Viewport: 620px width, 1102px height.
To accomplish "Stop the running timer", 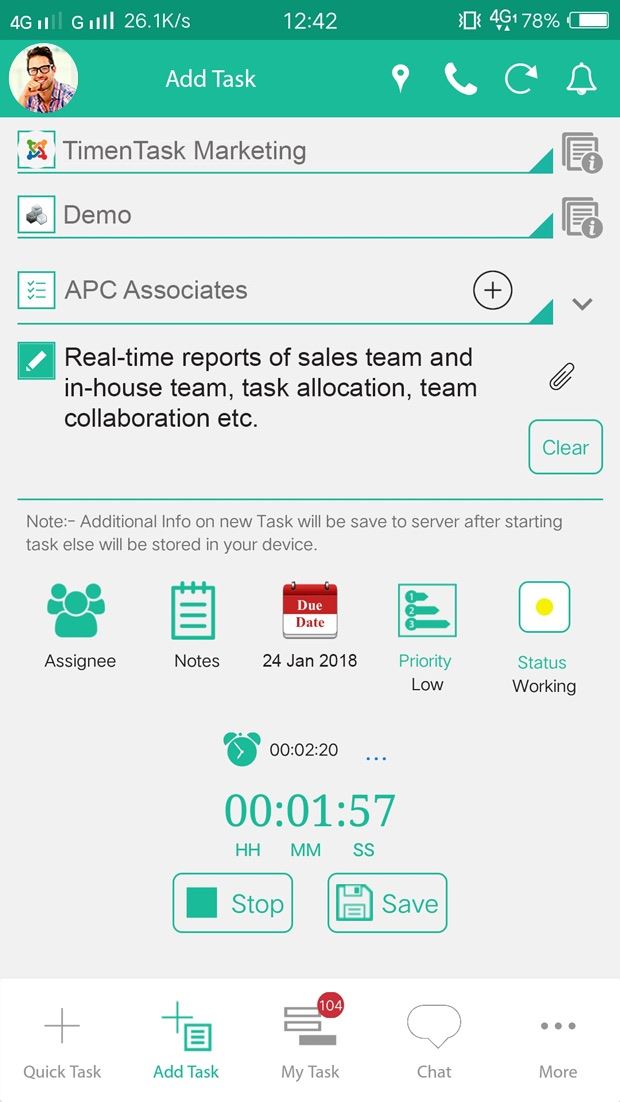I will pyautogui.click(x=233, y=903).
